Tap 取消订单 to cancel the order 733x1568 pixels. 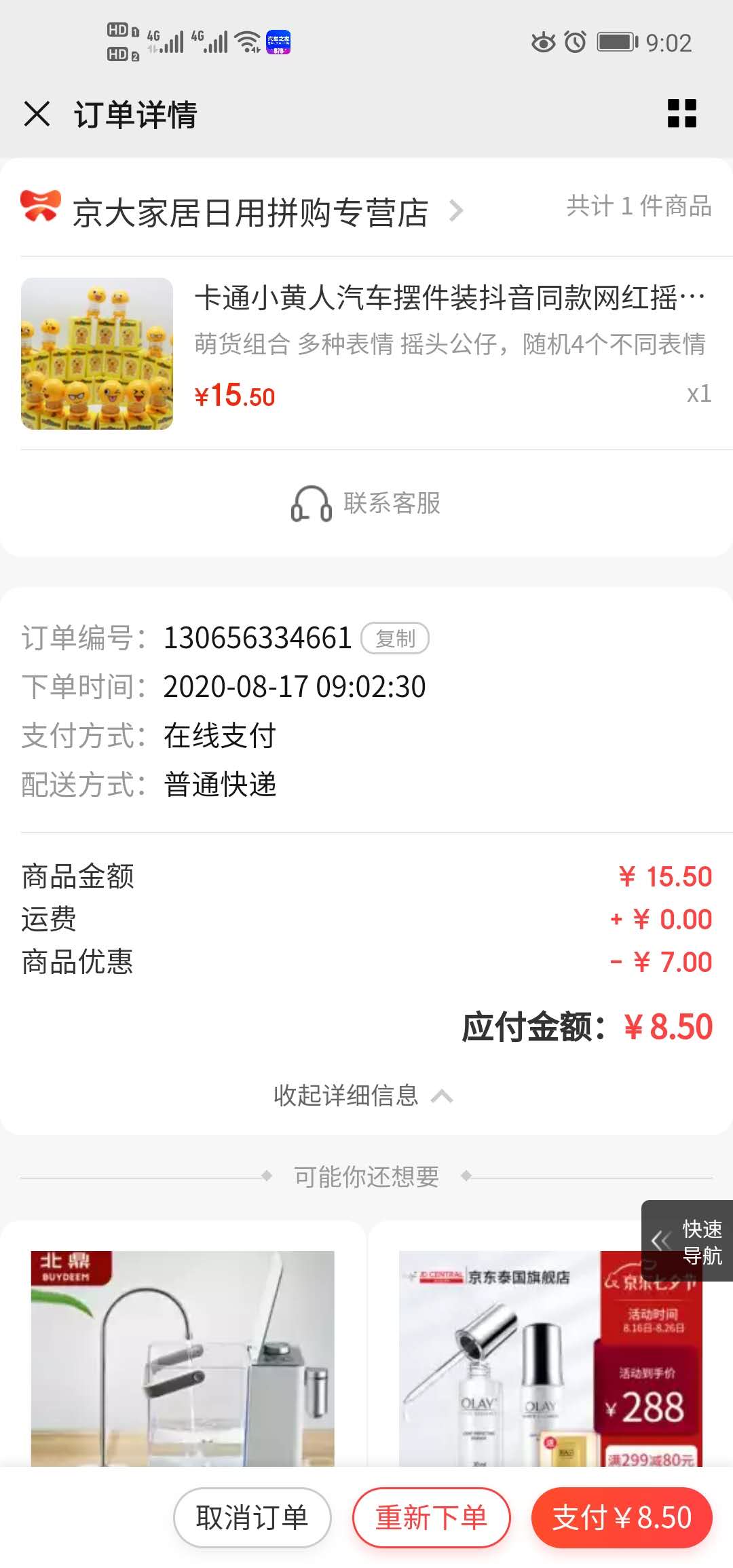coord(251,1516)
